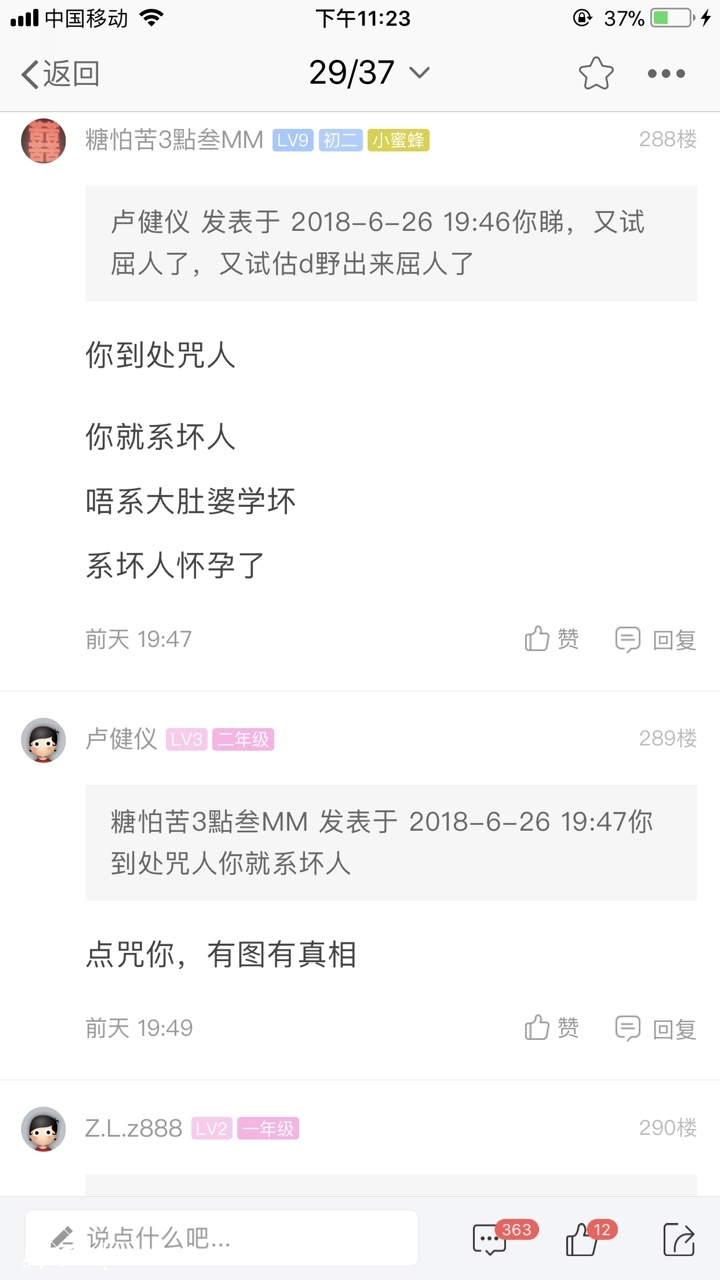Screen dimensions: 720x1280
Task: Open 卢健仪's profile from floor 289
Action: [43, 739]
